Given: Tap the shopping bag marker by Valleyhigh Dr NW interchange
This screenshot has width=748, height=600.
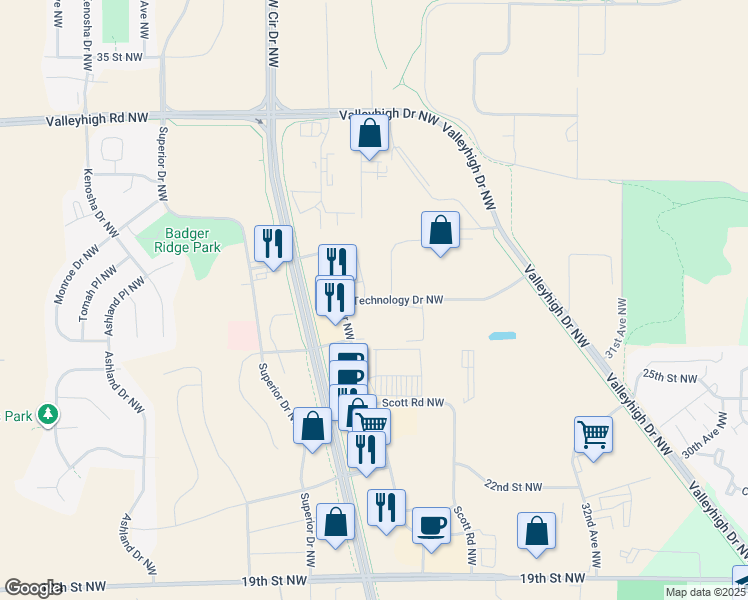Looking at the screenshot, I should (x=369, y=134).
